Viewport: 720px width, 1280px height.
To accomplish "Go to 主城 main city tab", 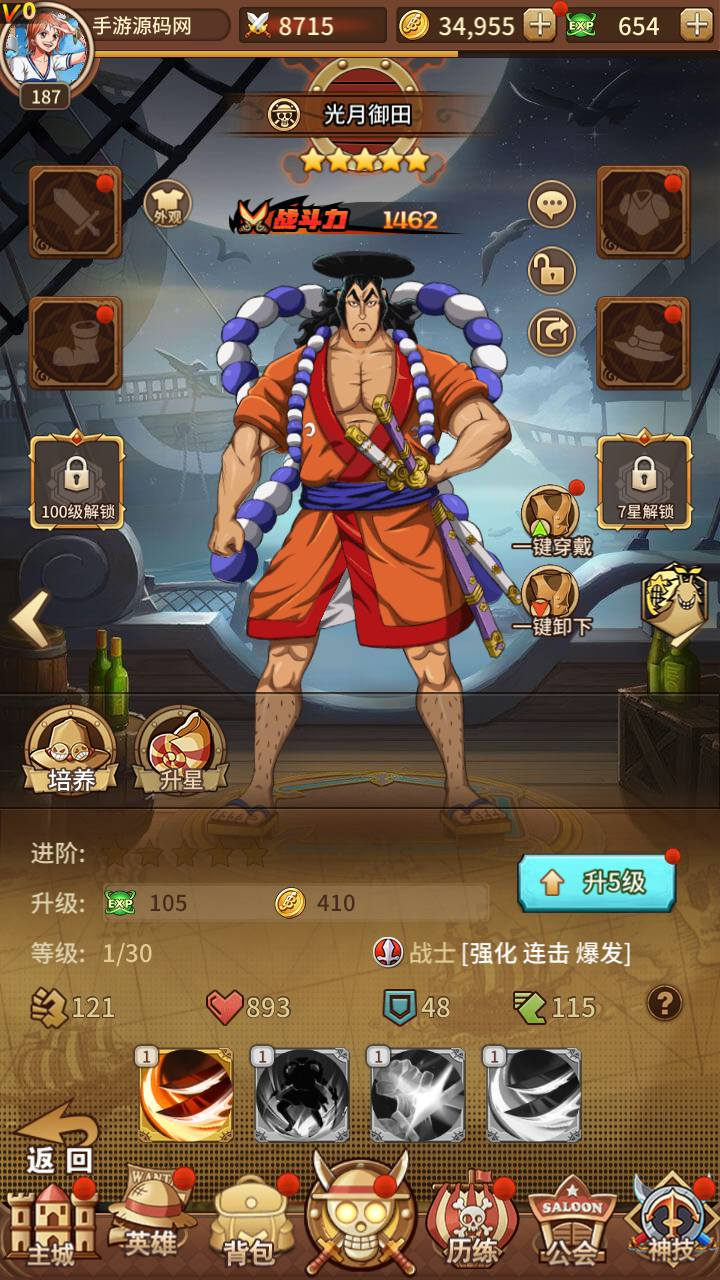I will [51, 1224].
